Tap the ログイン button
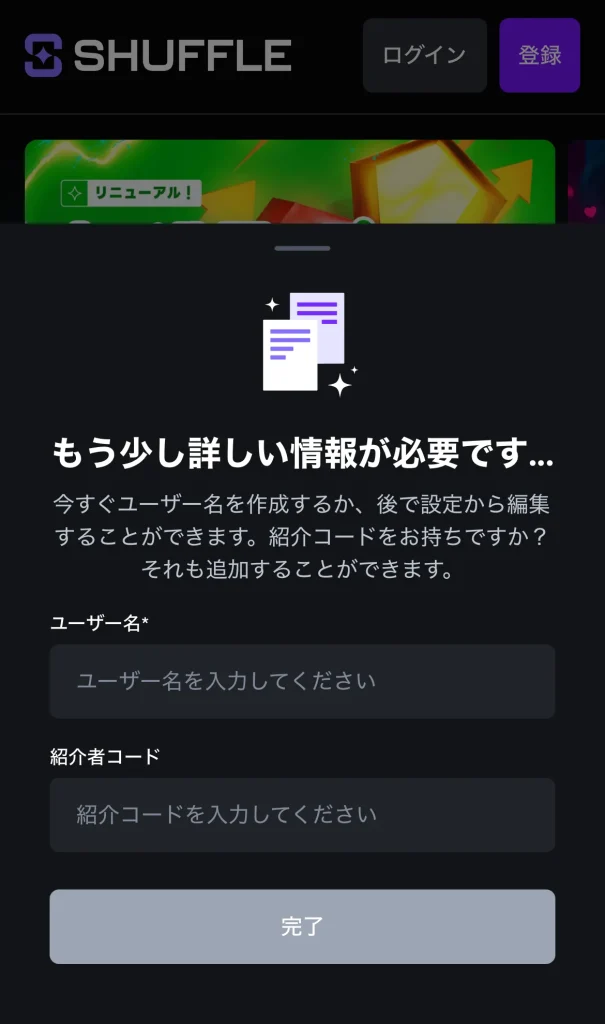The width and height of the screenshot is (605, 1024). pos(424,55)
